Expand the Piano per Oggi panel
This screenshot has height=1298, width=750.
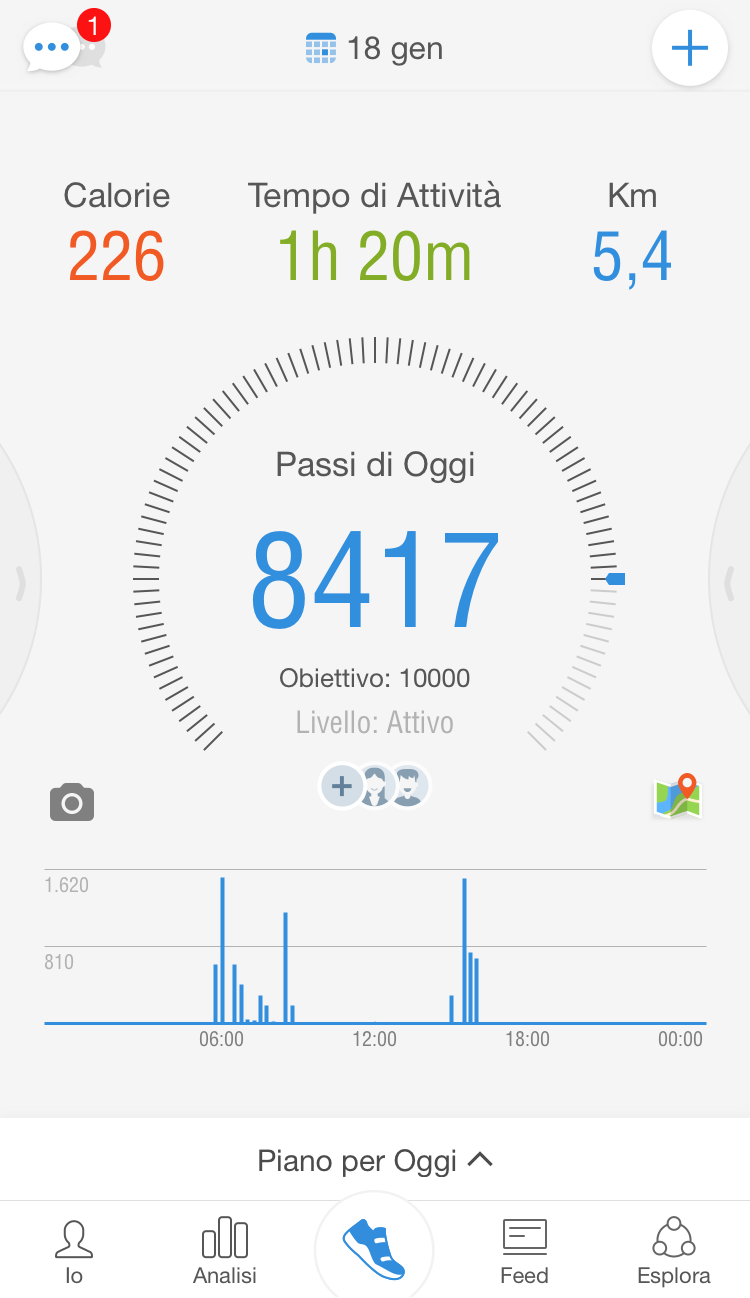(375, 1160)
